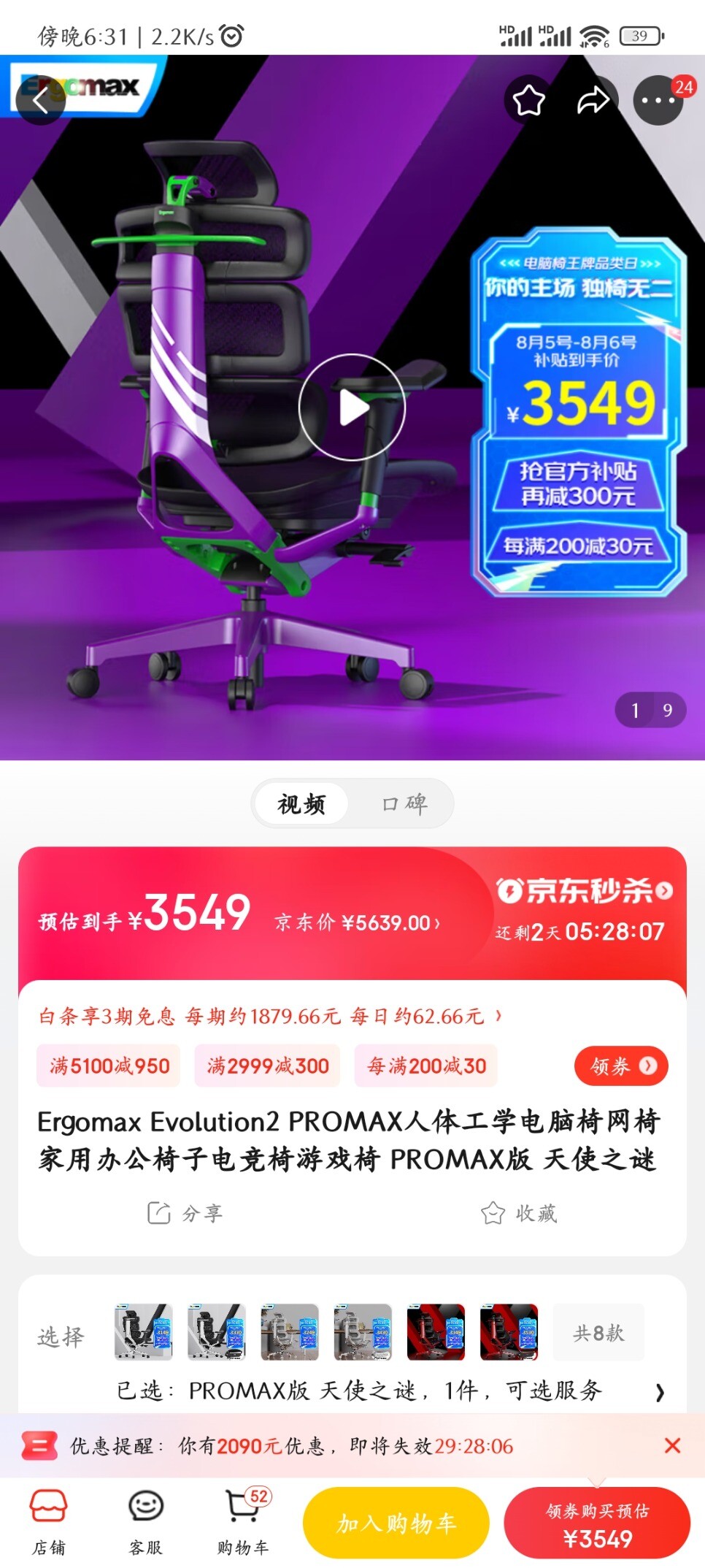Contact 客服 customer service
This screenshot has width=705, height=1568.
[x=146, y=1523]
